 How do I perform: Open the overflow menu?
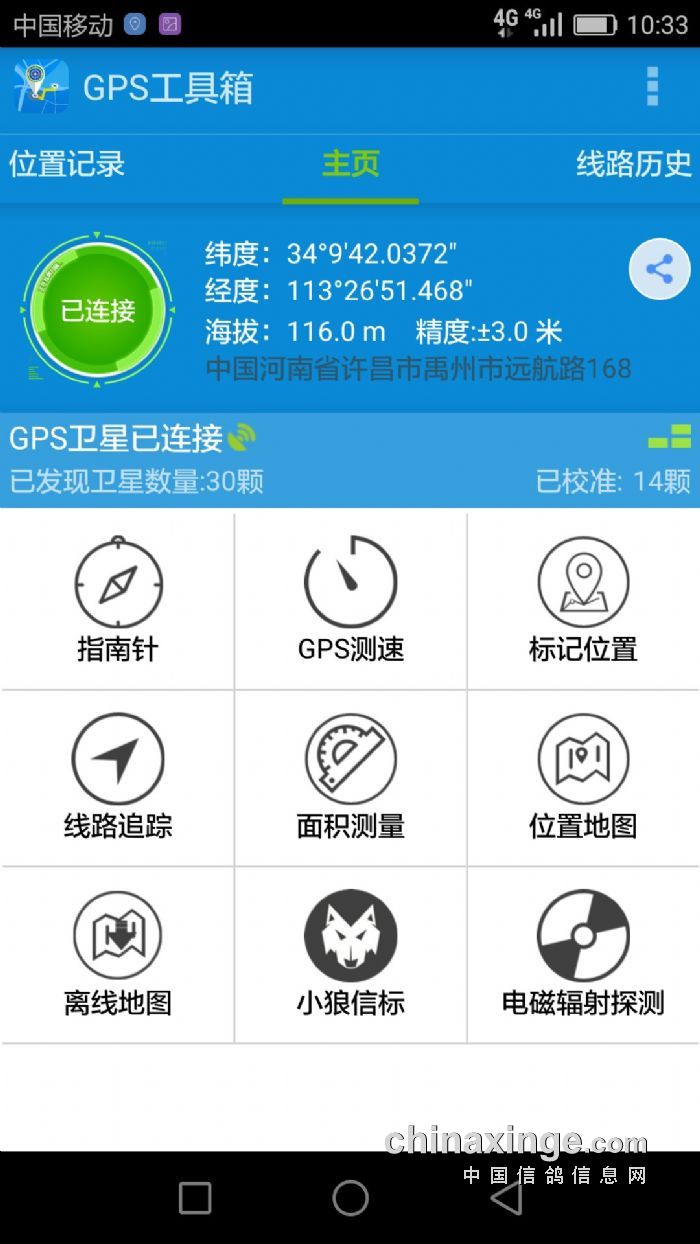pyautogui.click(x=652, y=88)
